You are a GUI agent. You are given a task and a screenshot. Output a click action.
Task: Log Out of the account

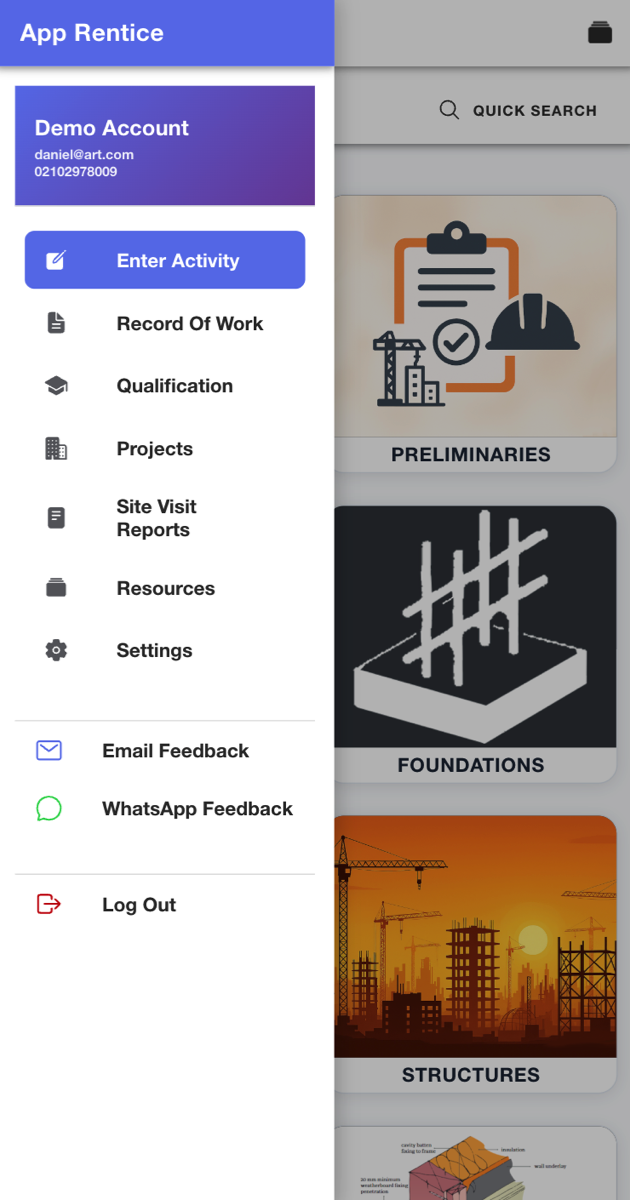tap(165, 904)
